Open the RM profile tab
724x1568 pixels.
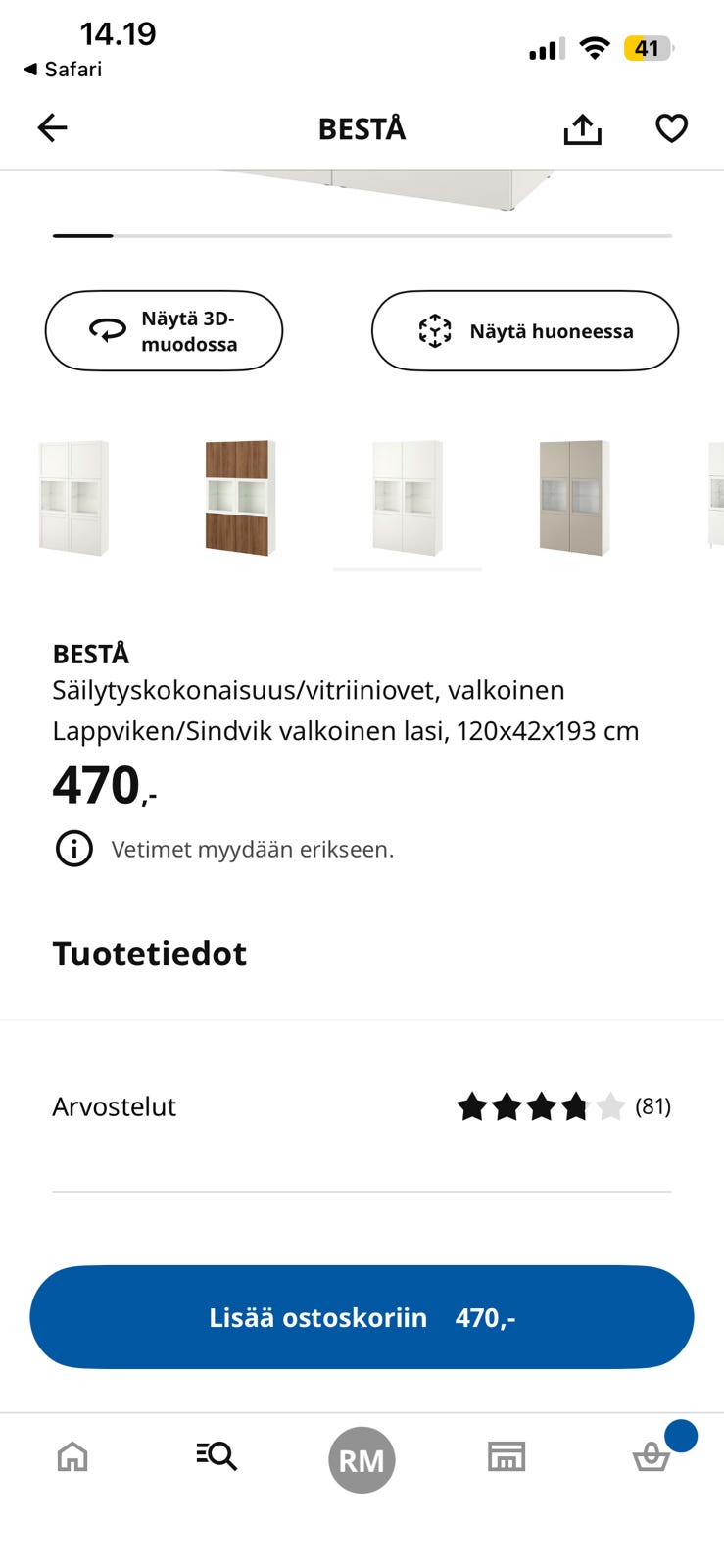point(362,1460)
